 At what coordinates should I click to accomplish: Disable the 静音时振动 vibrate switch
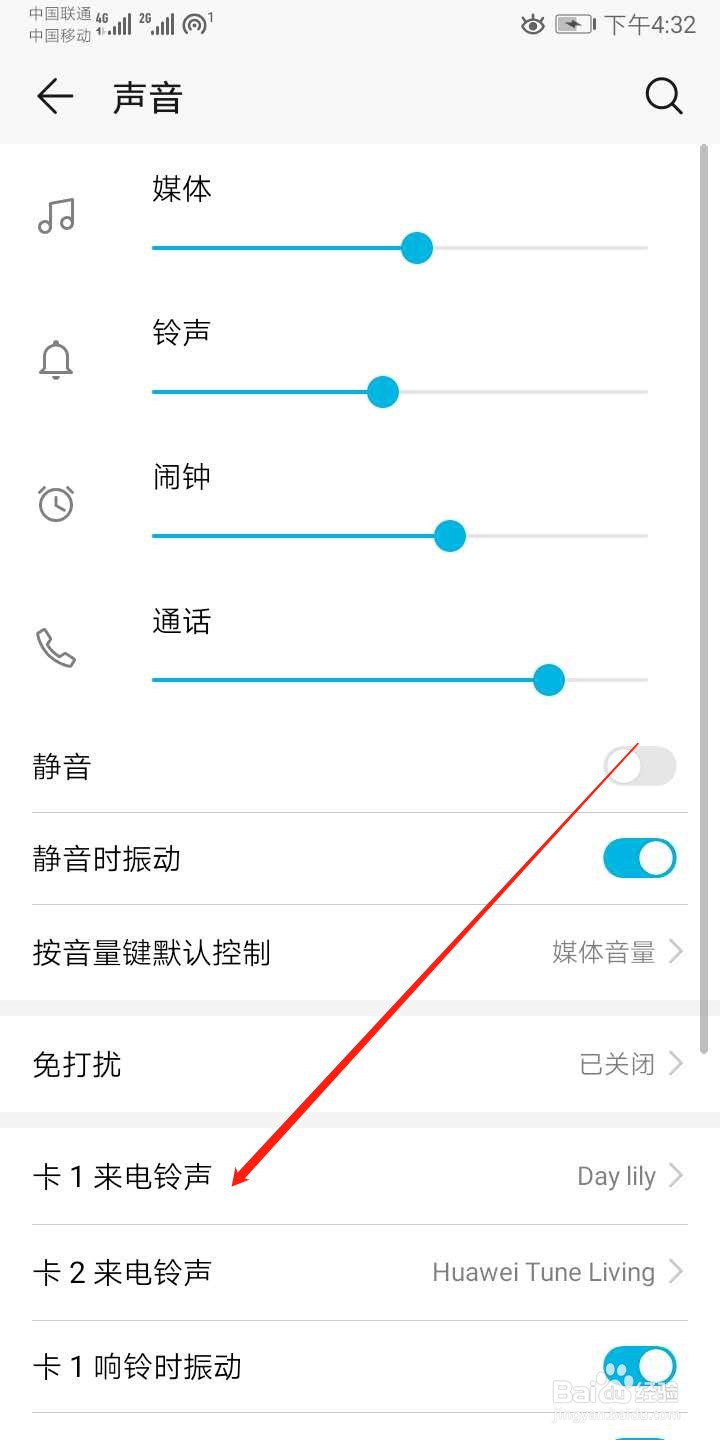tap(639, 858)
